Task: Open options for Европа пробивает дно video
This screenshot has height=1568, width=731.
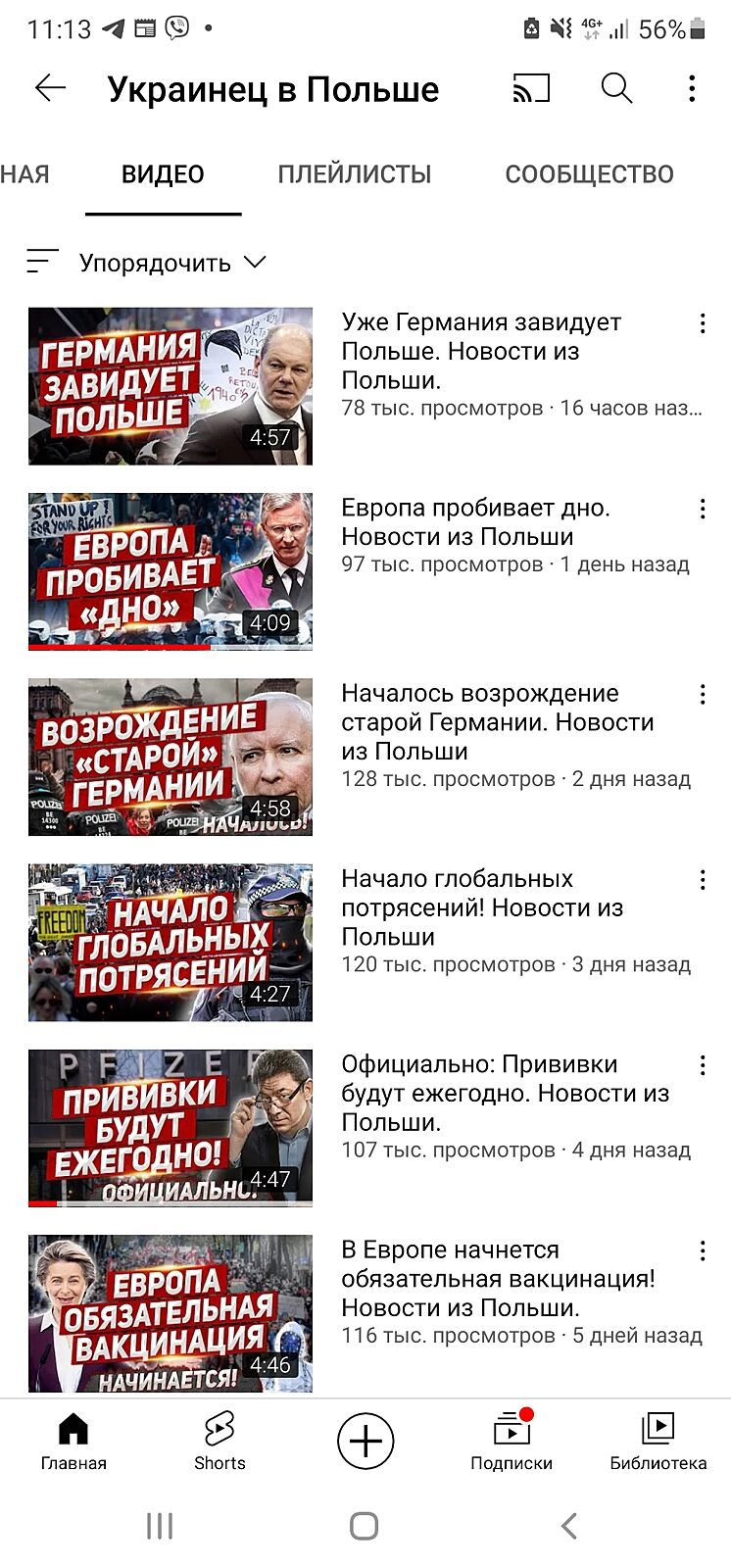Action: [703, 509]
